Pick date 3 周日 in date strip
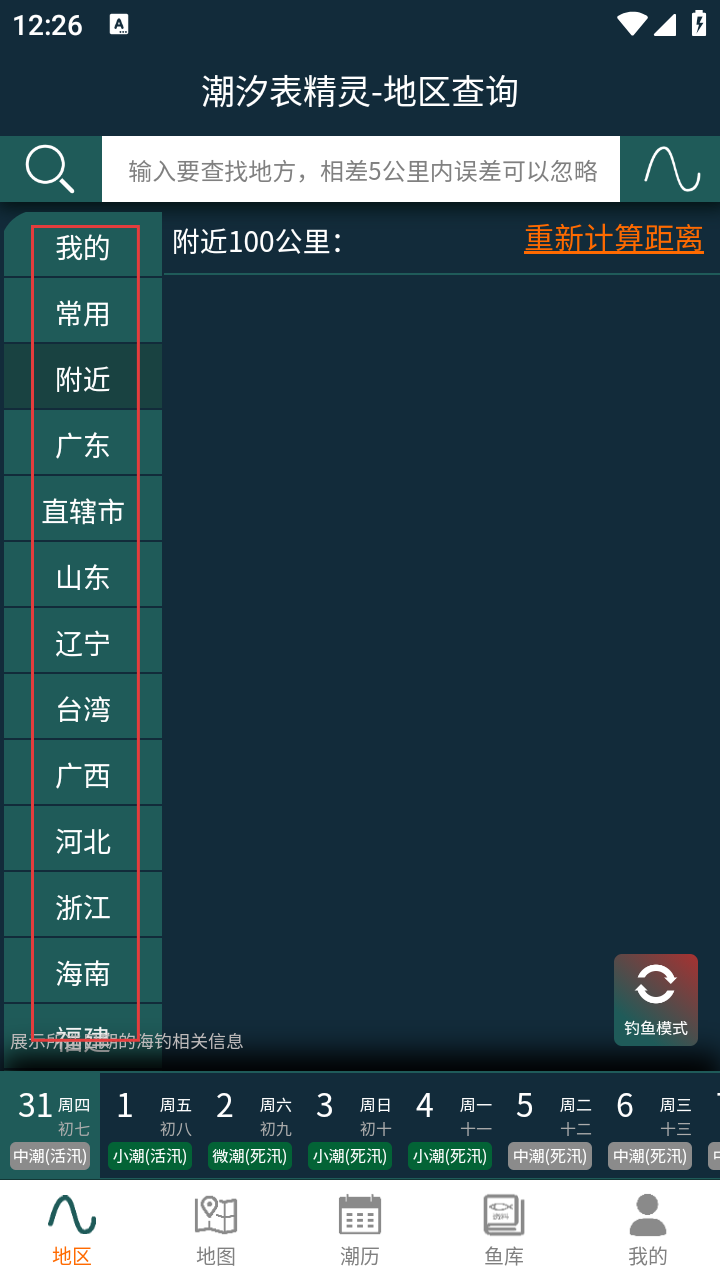This screenshot has height=1280, width=720. 350,1126
